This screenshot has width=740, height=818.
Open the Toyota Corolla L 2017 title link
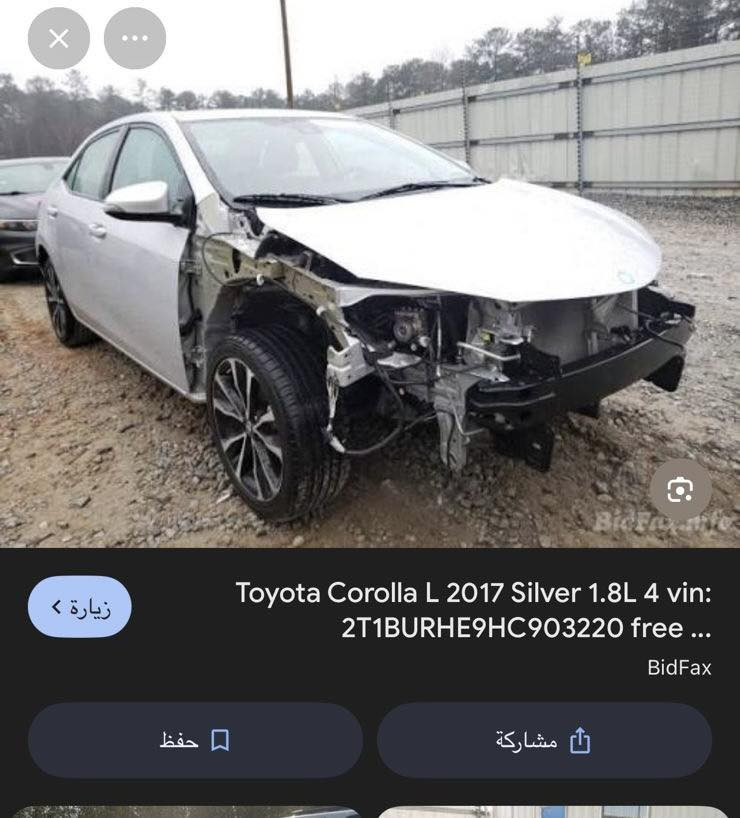pyautogui.click(x=474, y=610)
